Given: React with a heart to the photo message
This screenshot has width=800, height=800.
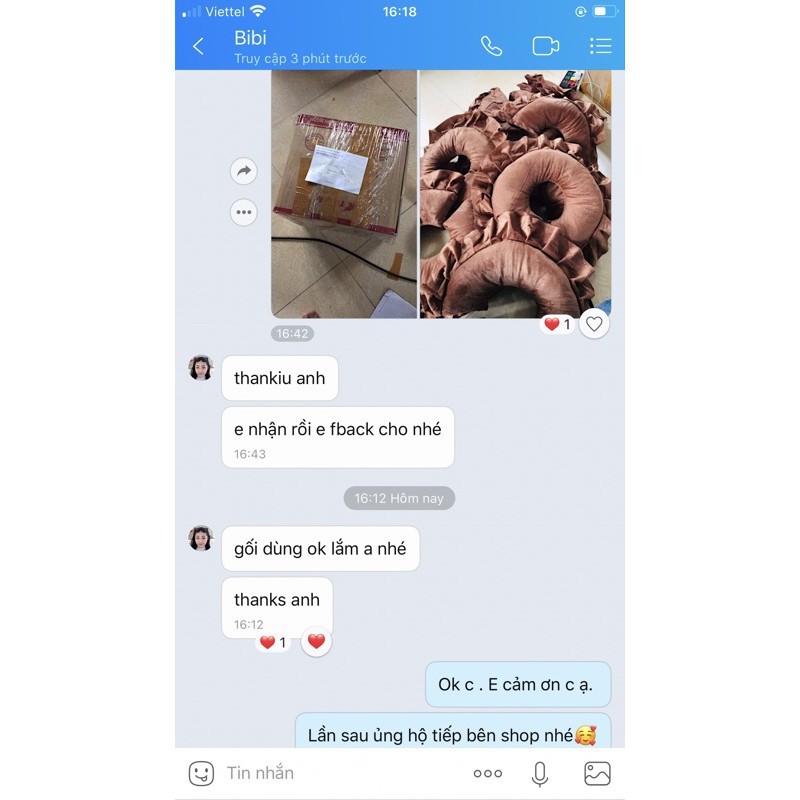Looking at the screenshot, I should point(594,324).
